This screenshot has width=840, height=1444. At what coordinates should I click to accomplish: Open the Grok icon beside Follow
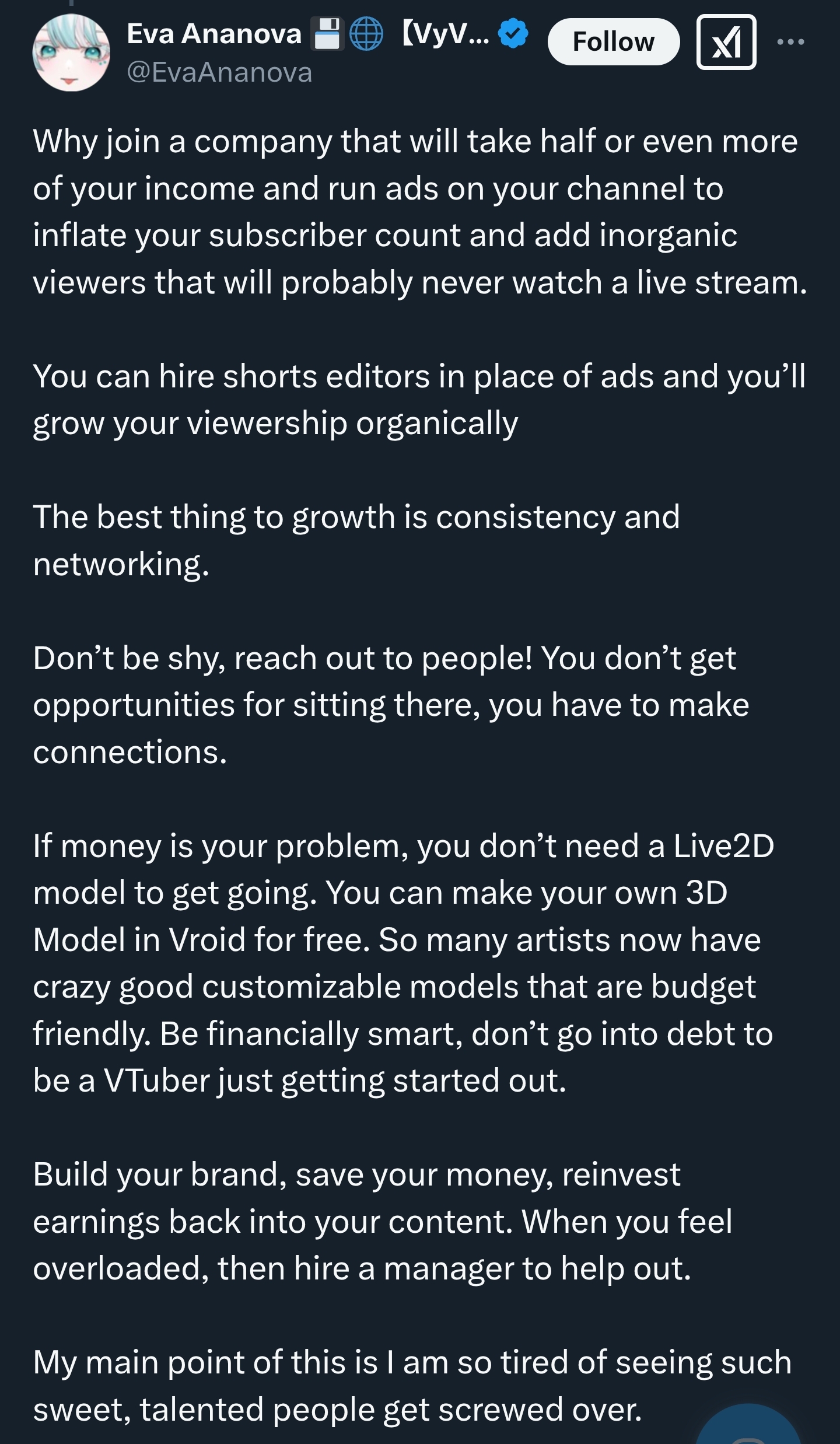point(726,42)
